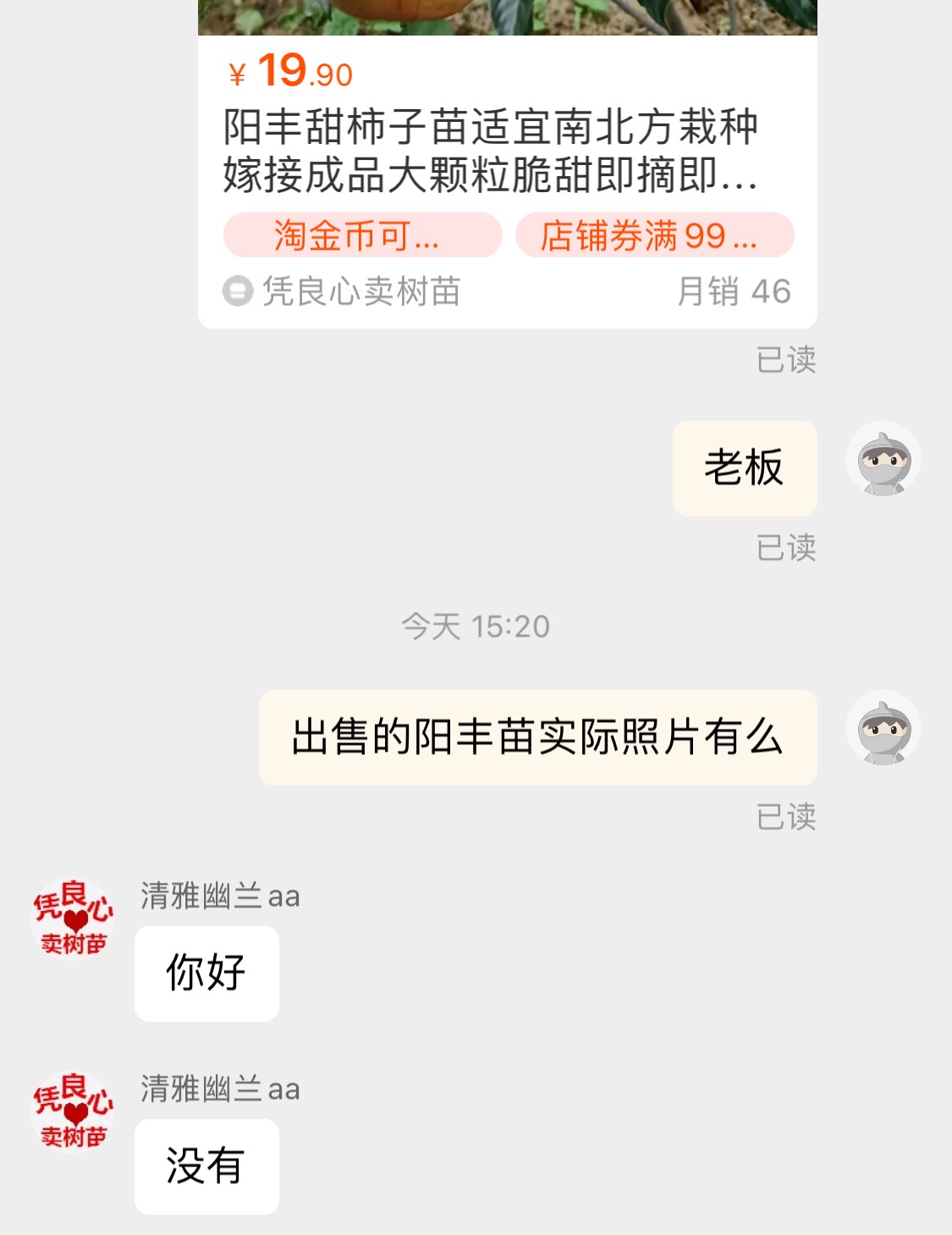The height and width of the screenshot is (1235, 952).
Task: Open my avatar beside 出售的阳丰苗 message
Action: [x=883, y=729]
